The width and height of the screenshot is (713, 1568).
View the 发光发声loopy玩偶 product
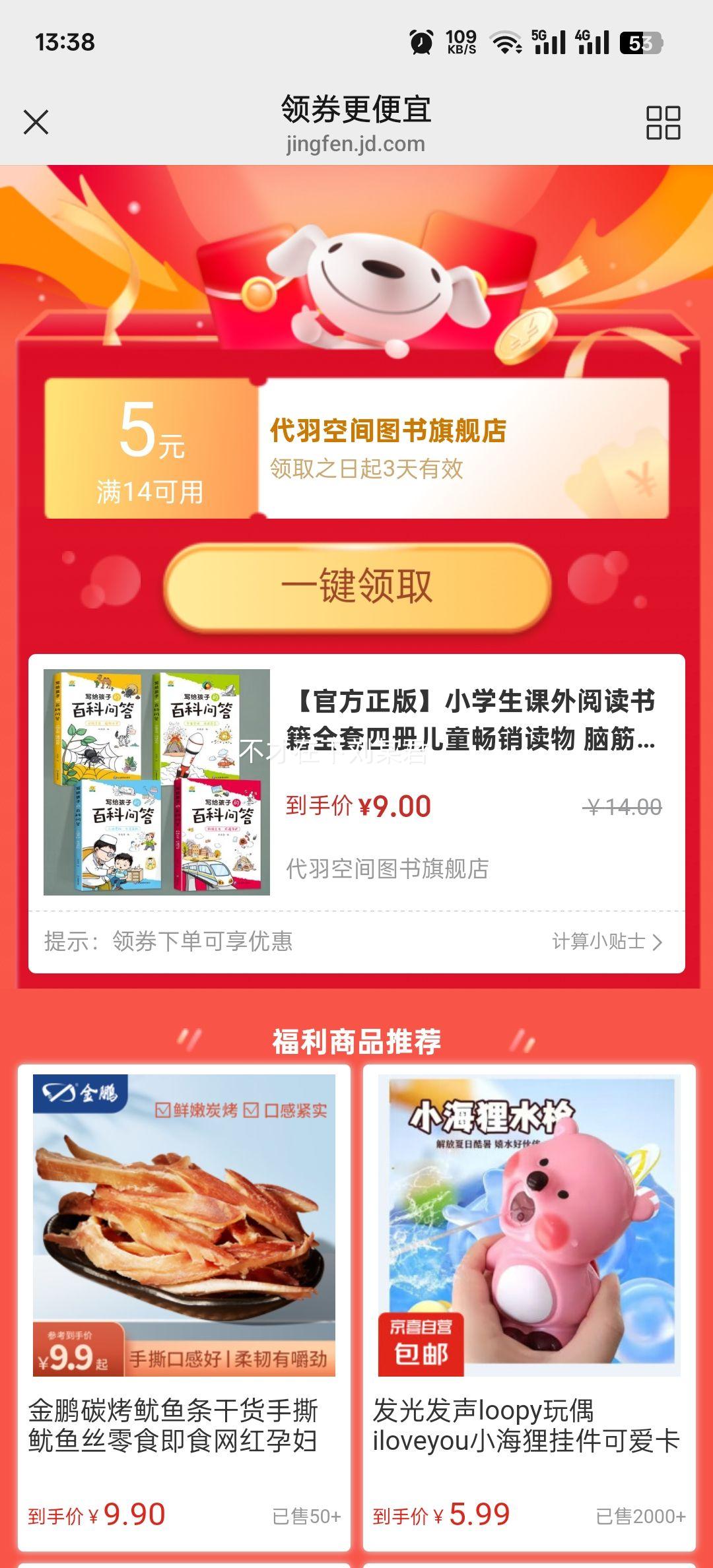tap(529, 1307)
